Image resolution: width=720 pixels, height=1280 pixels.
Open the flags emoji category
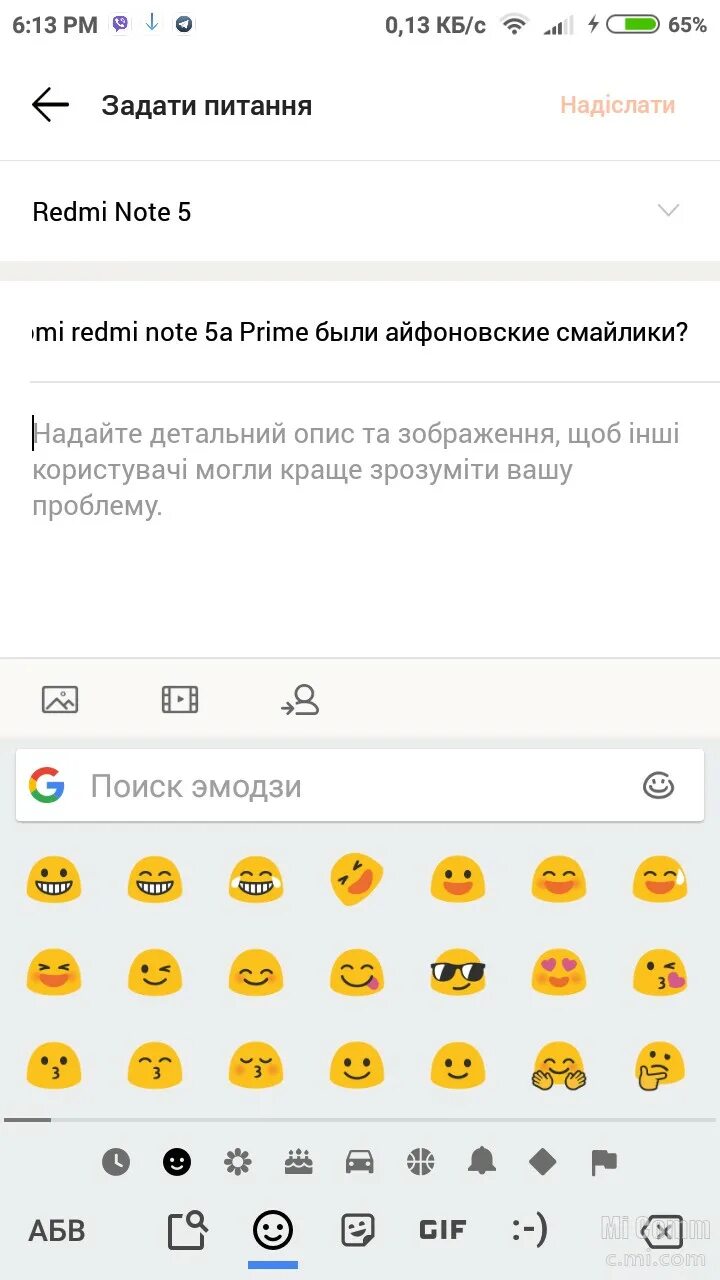(604, 1162)
